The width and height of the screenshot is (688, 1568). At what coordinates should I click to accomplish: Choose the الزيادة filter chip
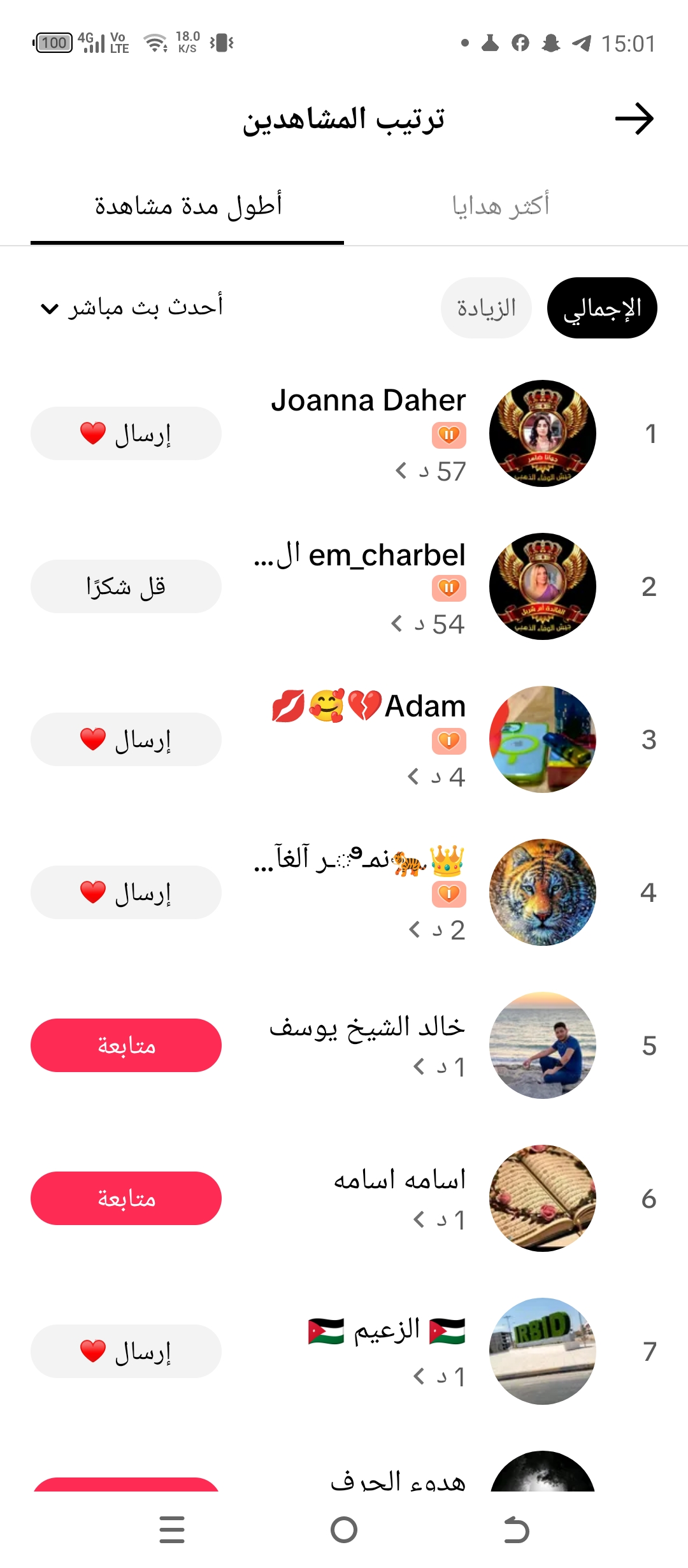(x=486, y=308)
